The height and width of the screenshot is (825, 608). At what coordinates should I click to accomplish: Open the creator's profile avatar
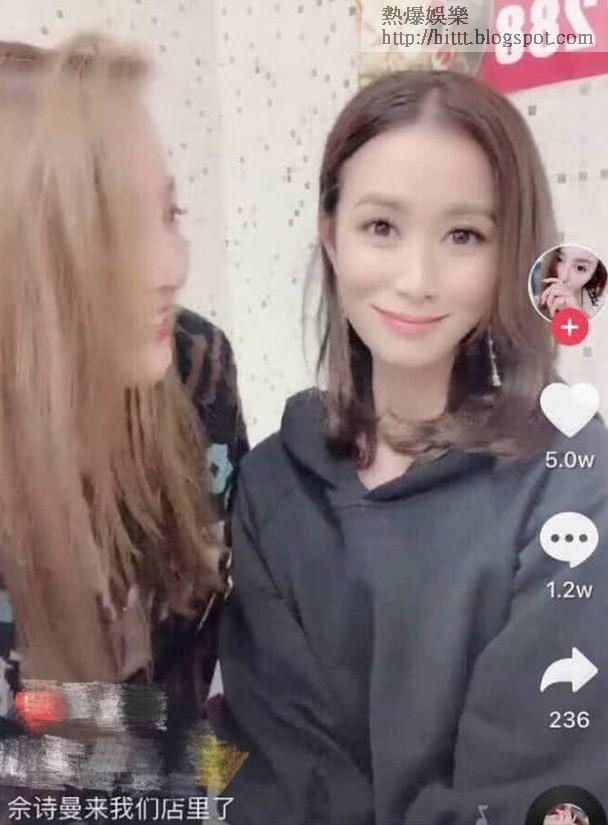point(567,282)
